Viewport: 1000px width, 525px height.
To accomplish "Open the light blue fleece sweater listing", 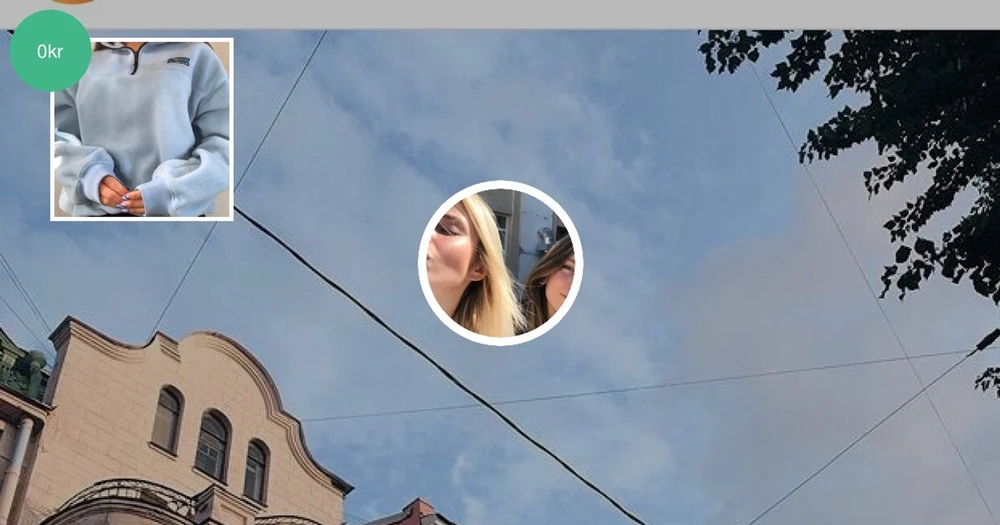I will [x=142, y=129].
